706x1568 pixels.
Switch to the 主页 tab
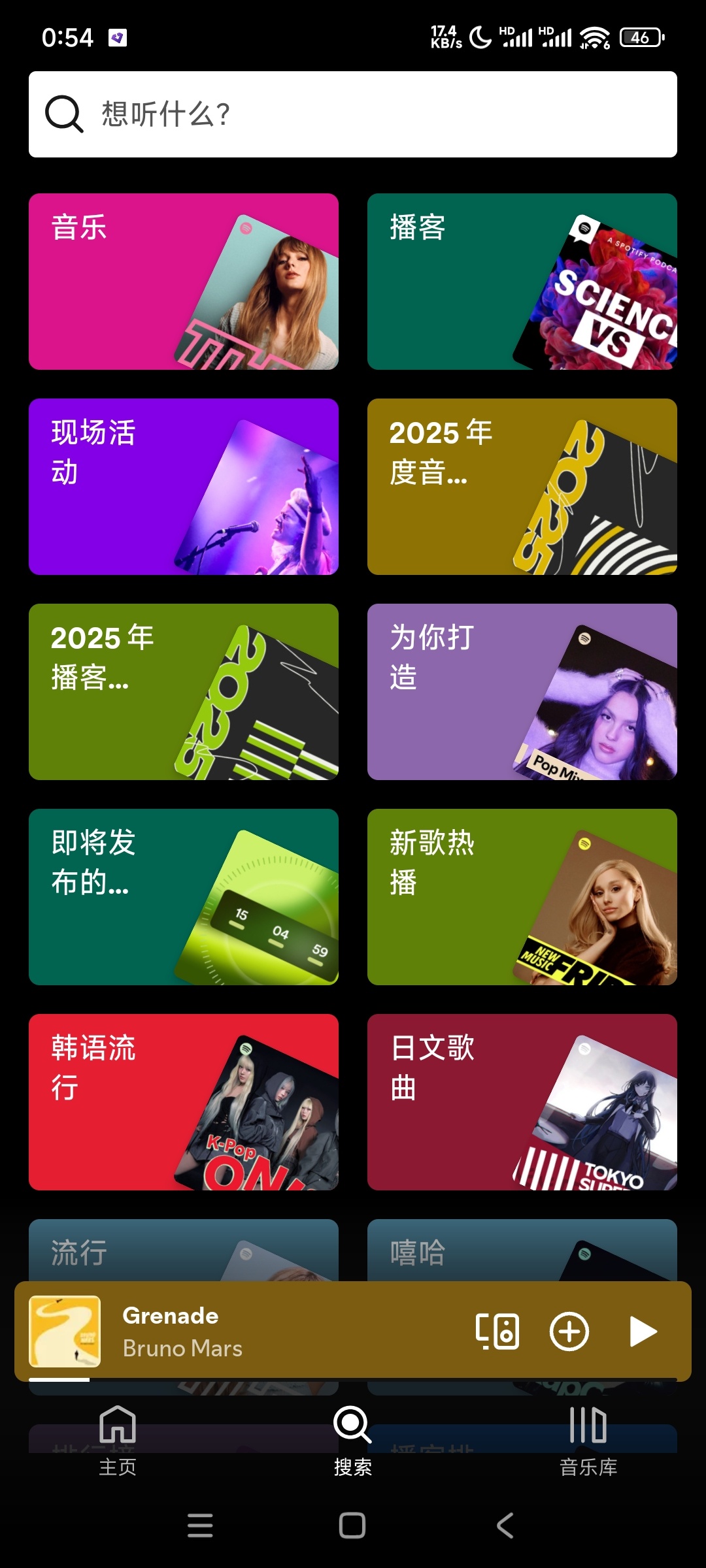(x=118, y=1441)
